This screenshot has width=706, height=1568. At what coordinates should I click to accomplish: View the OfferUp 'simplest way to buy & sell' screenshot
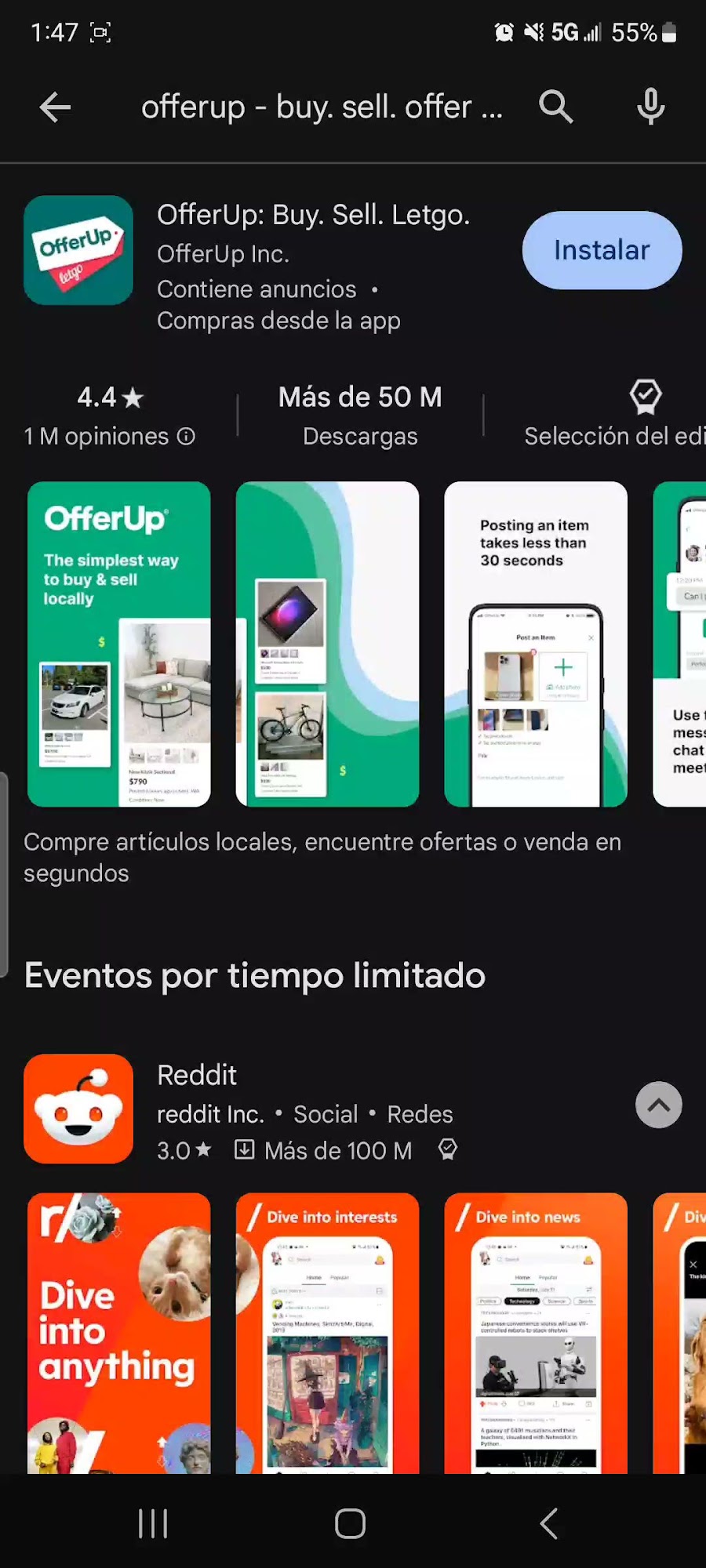click(x=119, y=644)
